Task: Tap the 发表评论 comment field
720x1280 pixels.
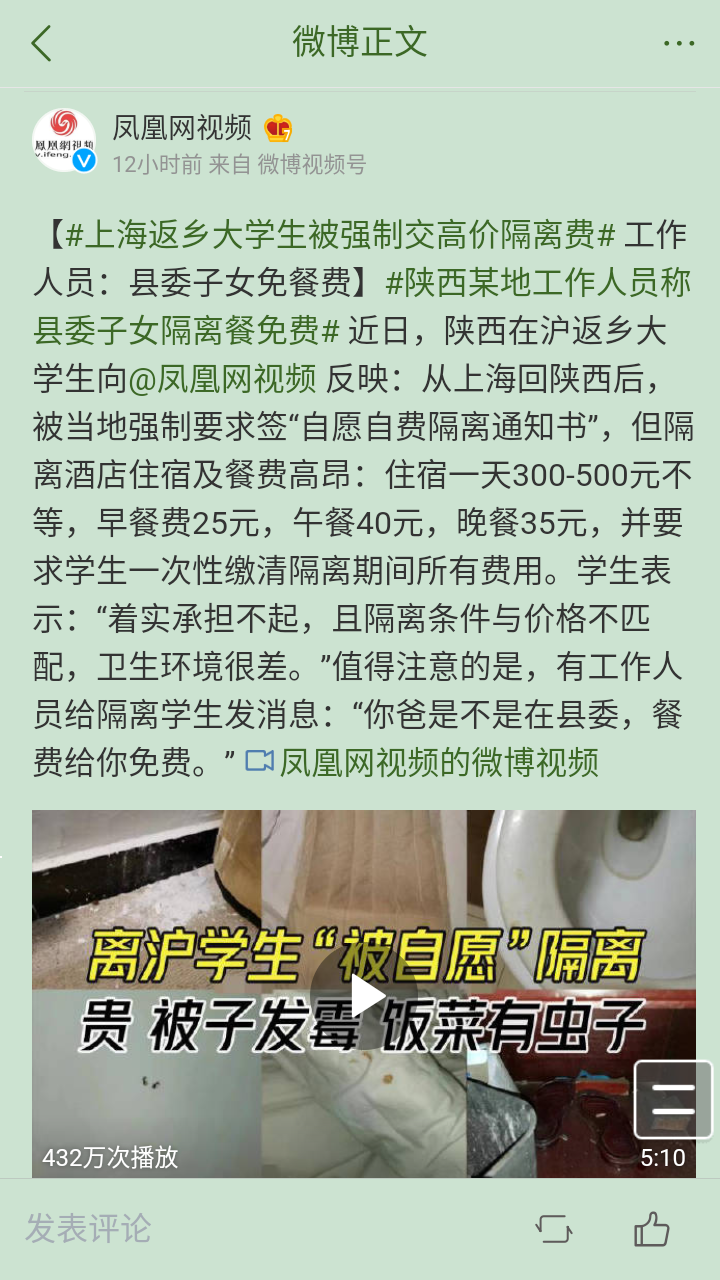Action: point(90,1229)
